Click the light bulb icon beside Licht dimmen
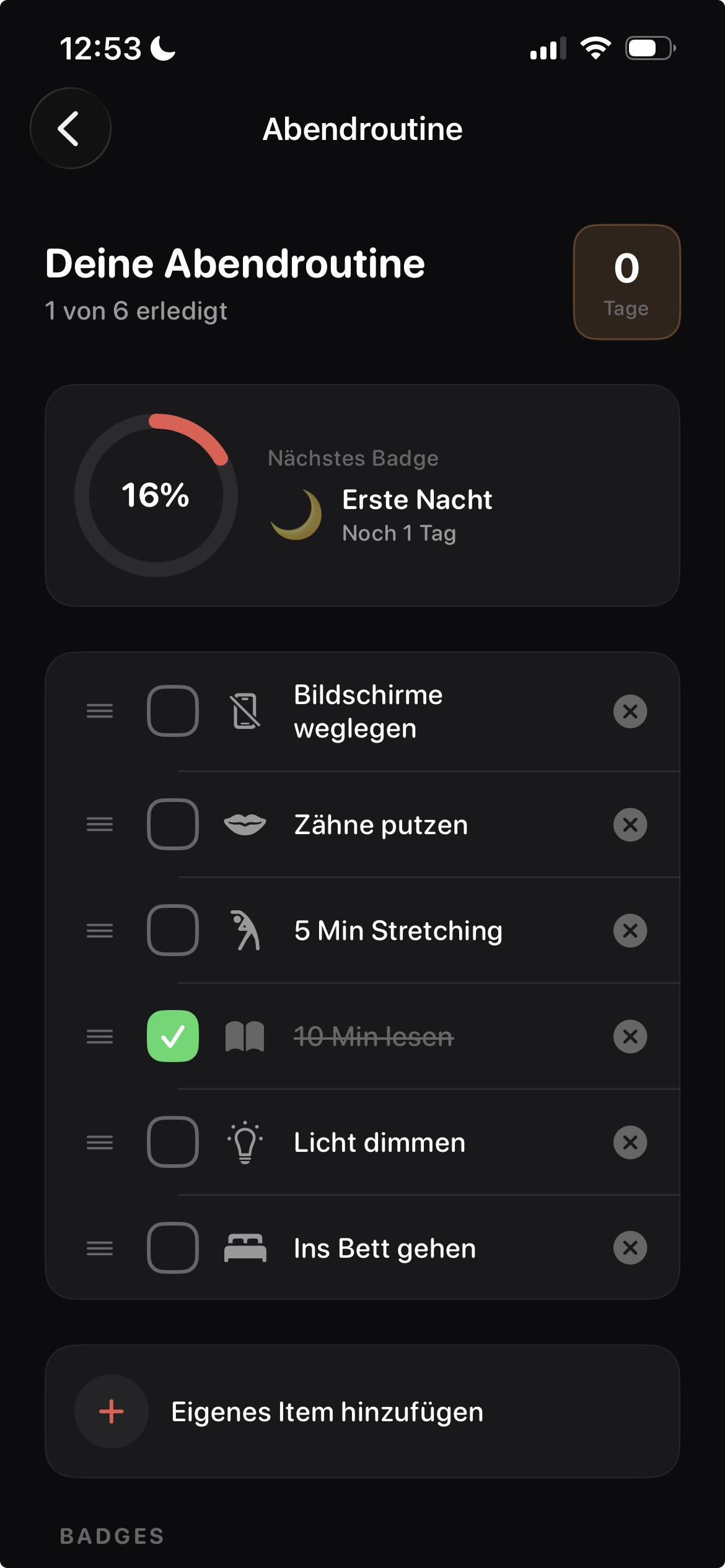Screen dimensions: 725x1568 tap(245, 1143)
